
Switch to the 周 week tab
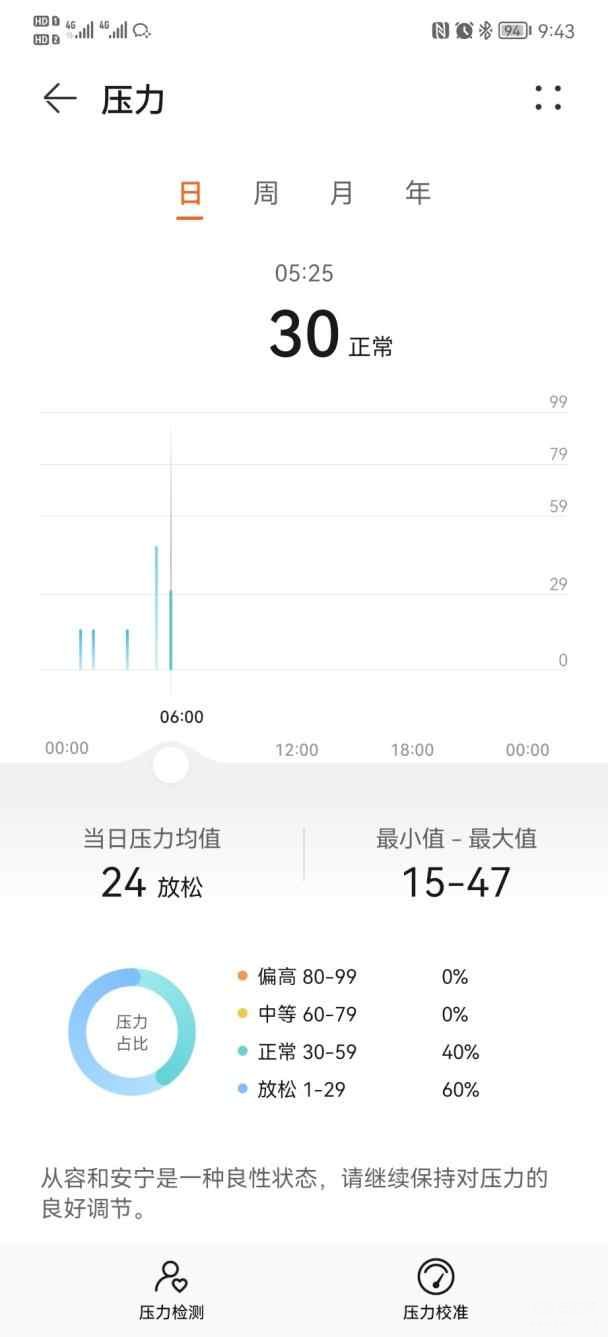266,192
